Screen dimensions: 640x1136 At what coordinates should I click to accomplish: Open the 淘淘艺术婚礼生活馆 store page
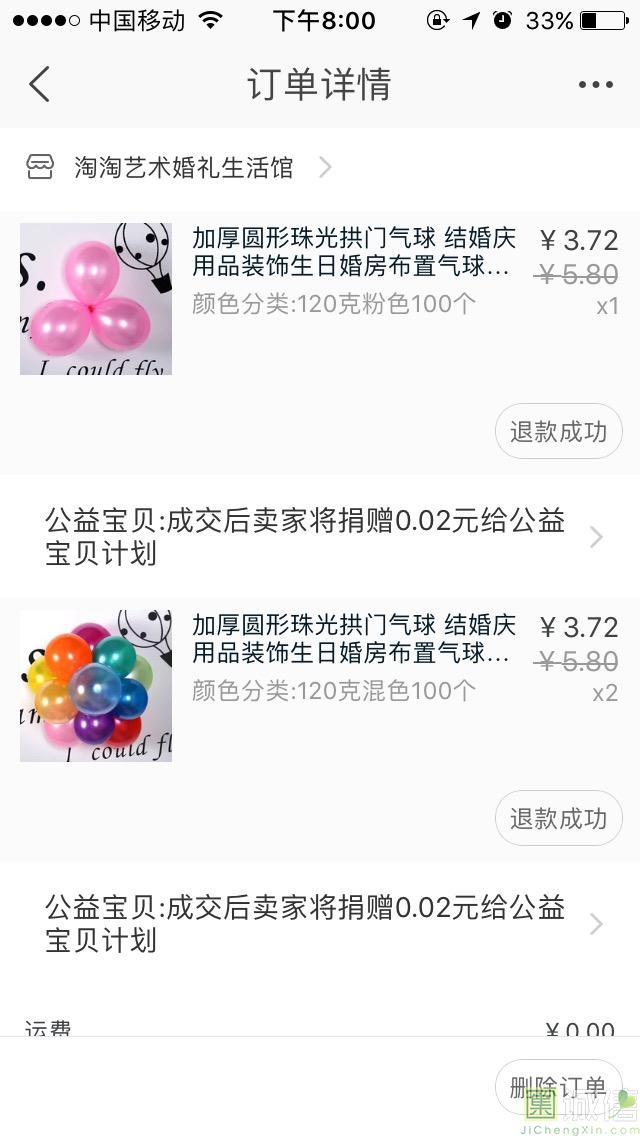pyautogui.click(x=185, y=168)
